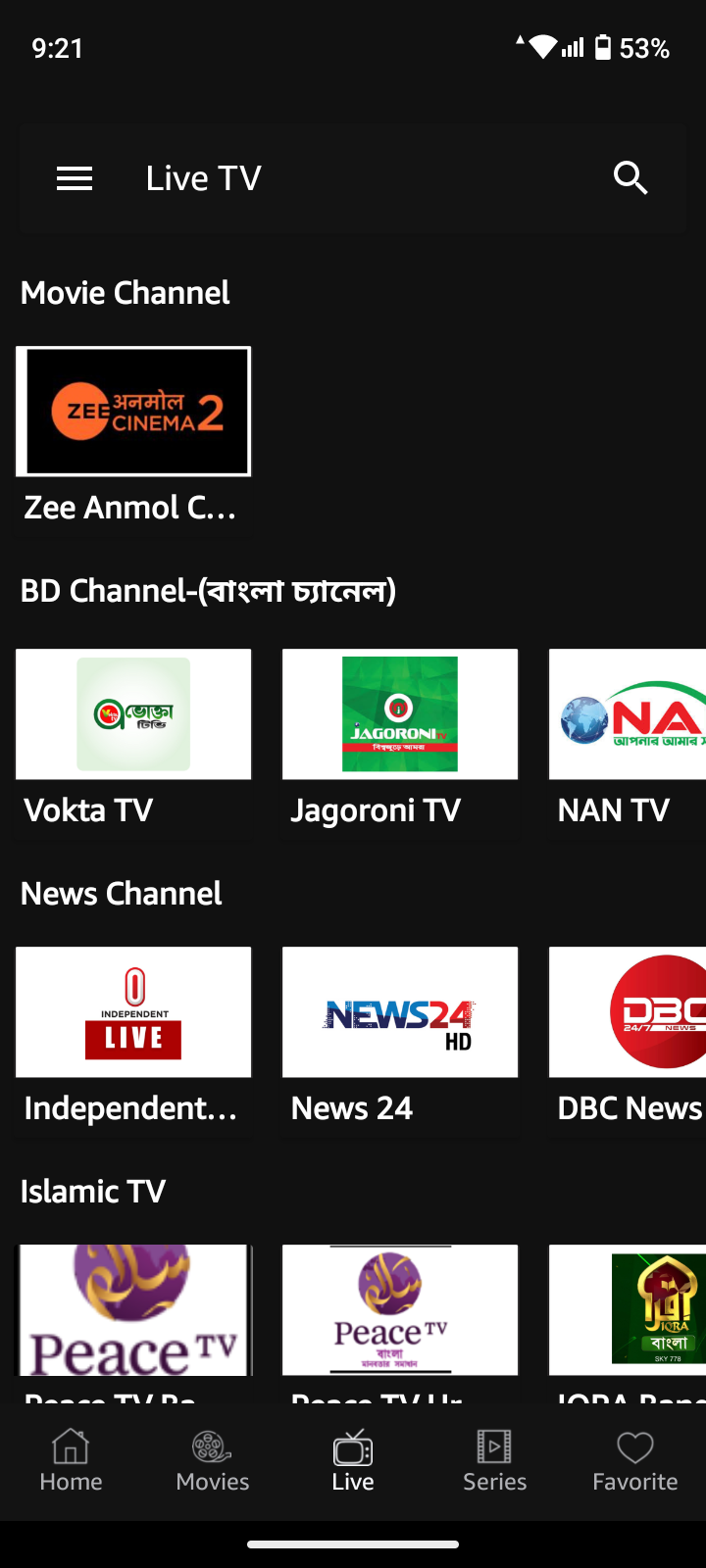This screenshot has width=706, height=1568.
Task: Switch to the Home tab
Action: 71,1461
